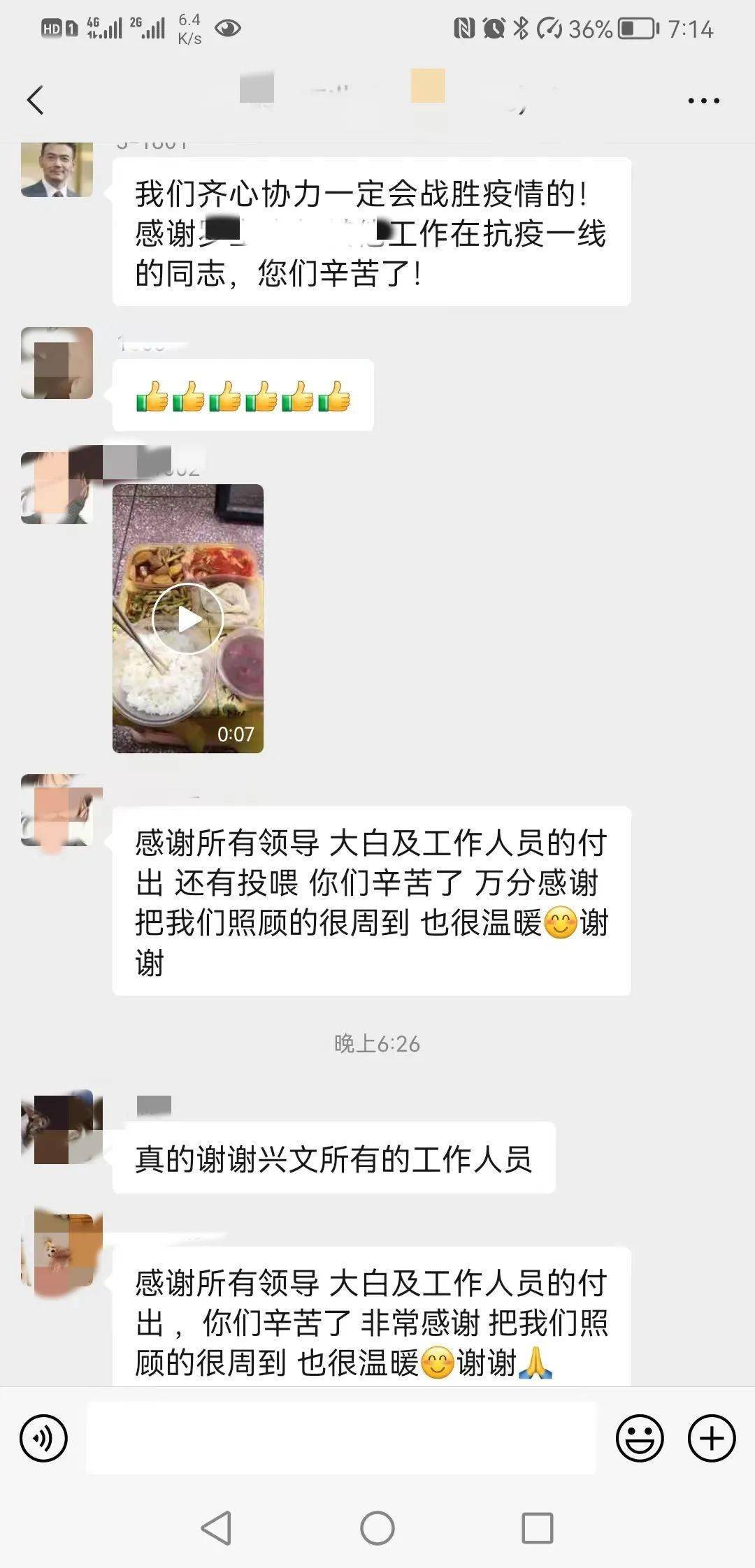View the avatar of the thumbs-up sender
This screenshot has height=1568, width=755.
(57, 363)
